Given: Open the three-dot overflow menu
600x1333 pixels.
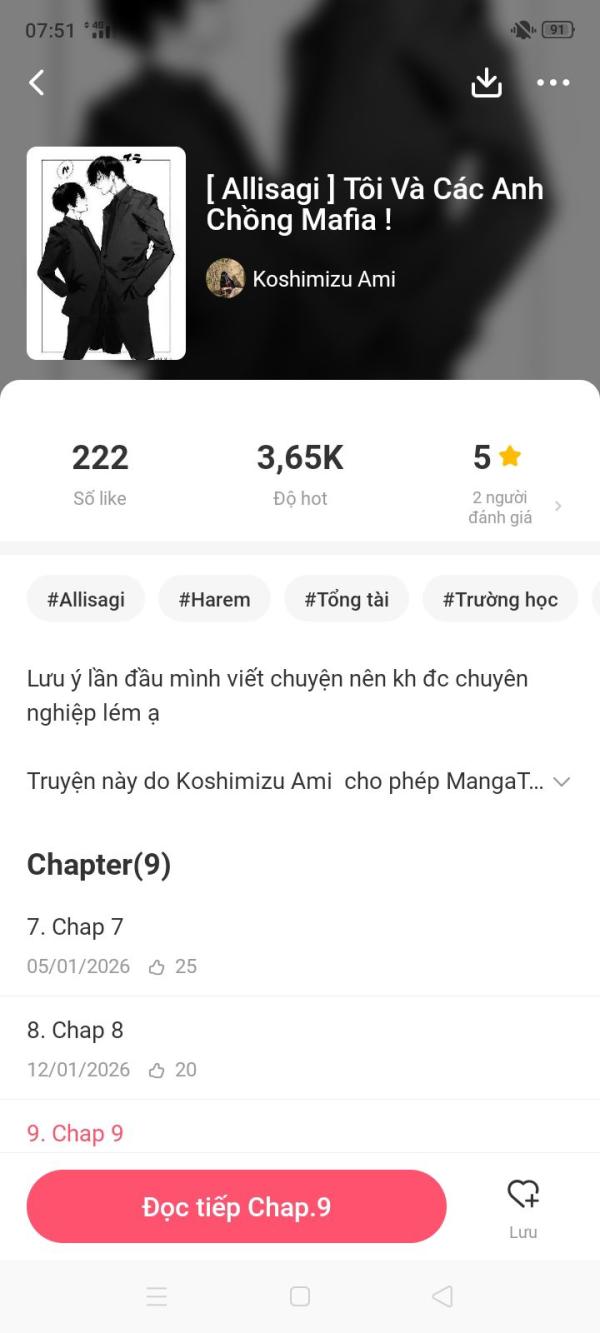Looking at the screenshot, I should (553, 83).
